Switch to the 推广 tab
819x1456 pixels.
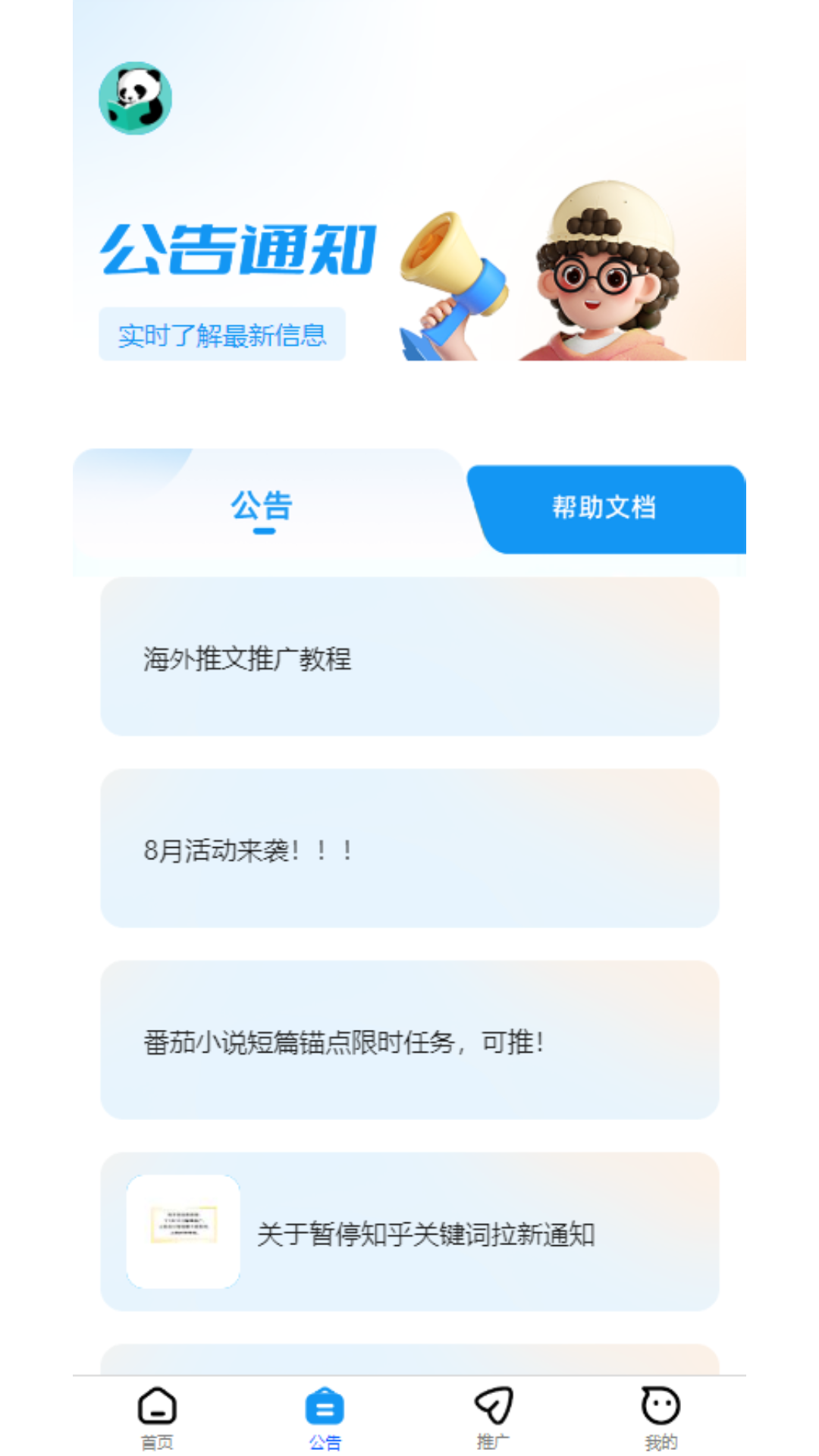click(x=493, y=1417)
